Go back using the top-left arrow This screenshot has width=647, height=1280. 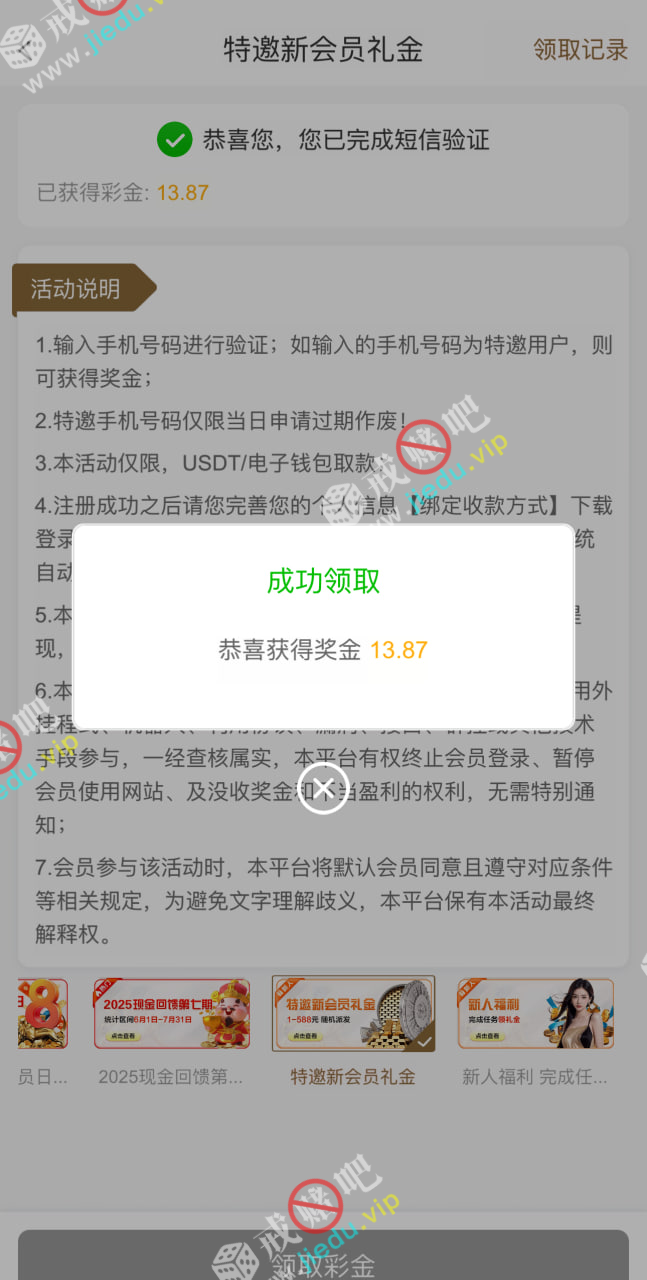coord(22,49)
